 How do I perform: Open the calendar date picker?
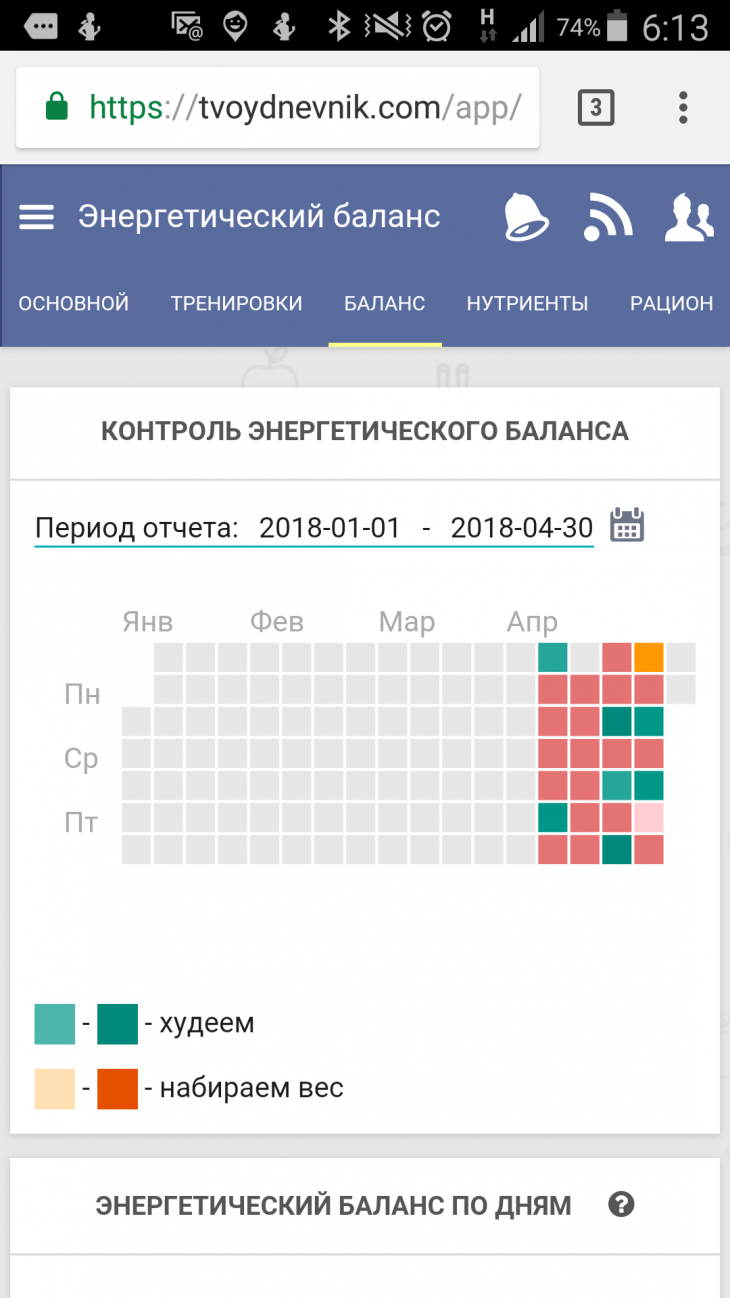(x=628, y=526)
